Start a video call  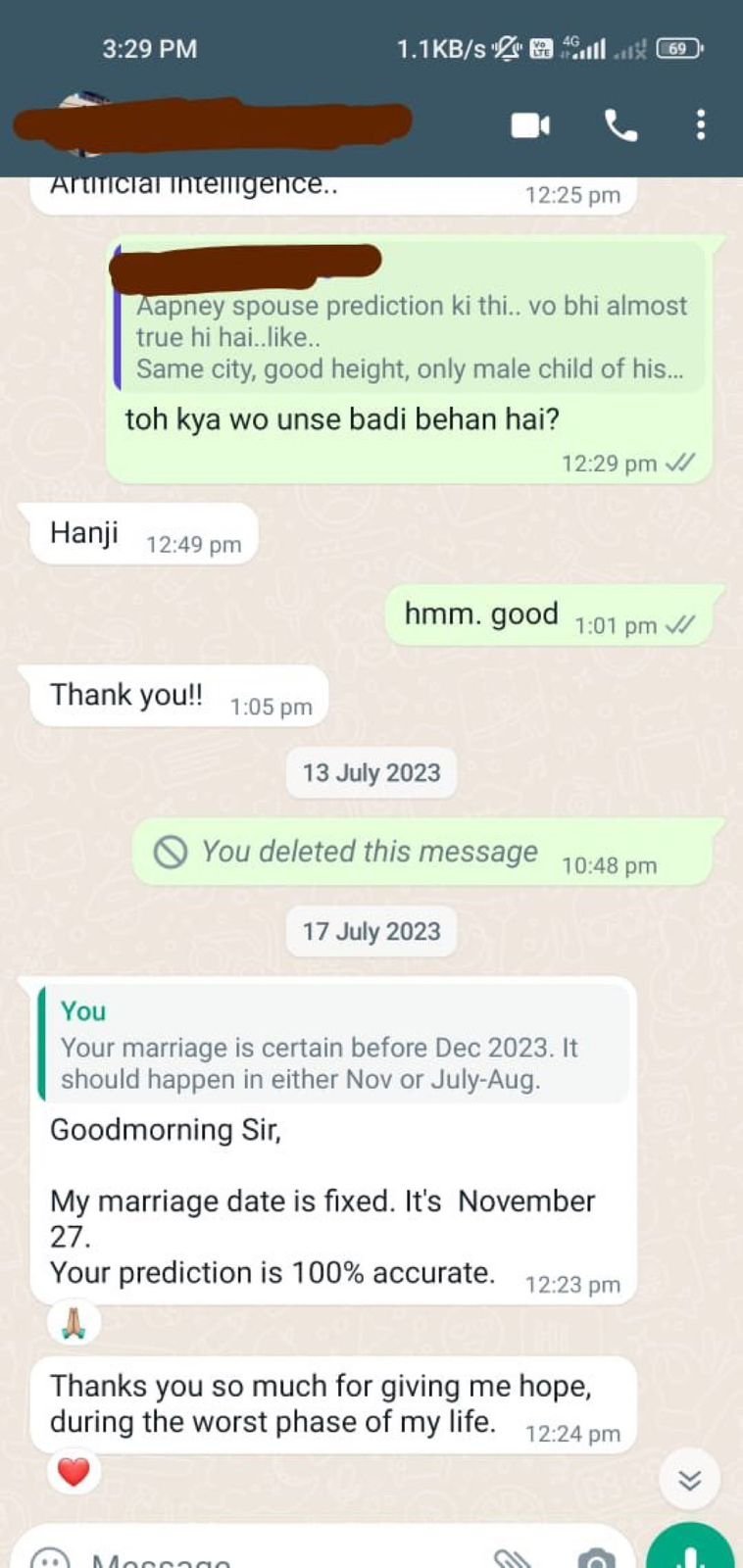[x=529, y=125]
